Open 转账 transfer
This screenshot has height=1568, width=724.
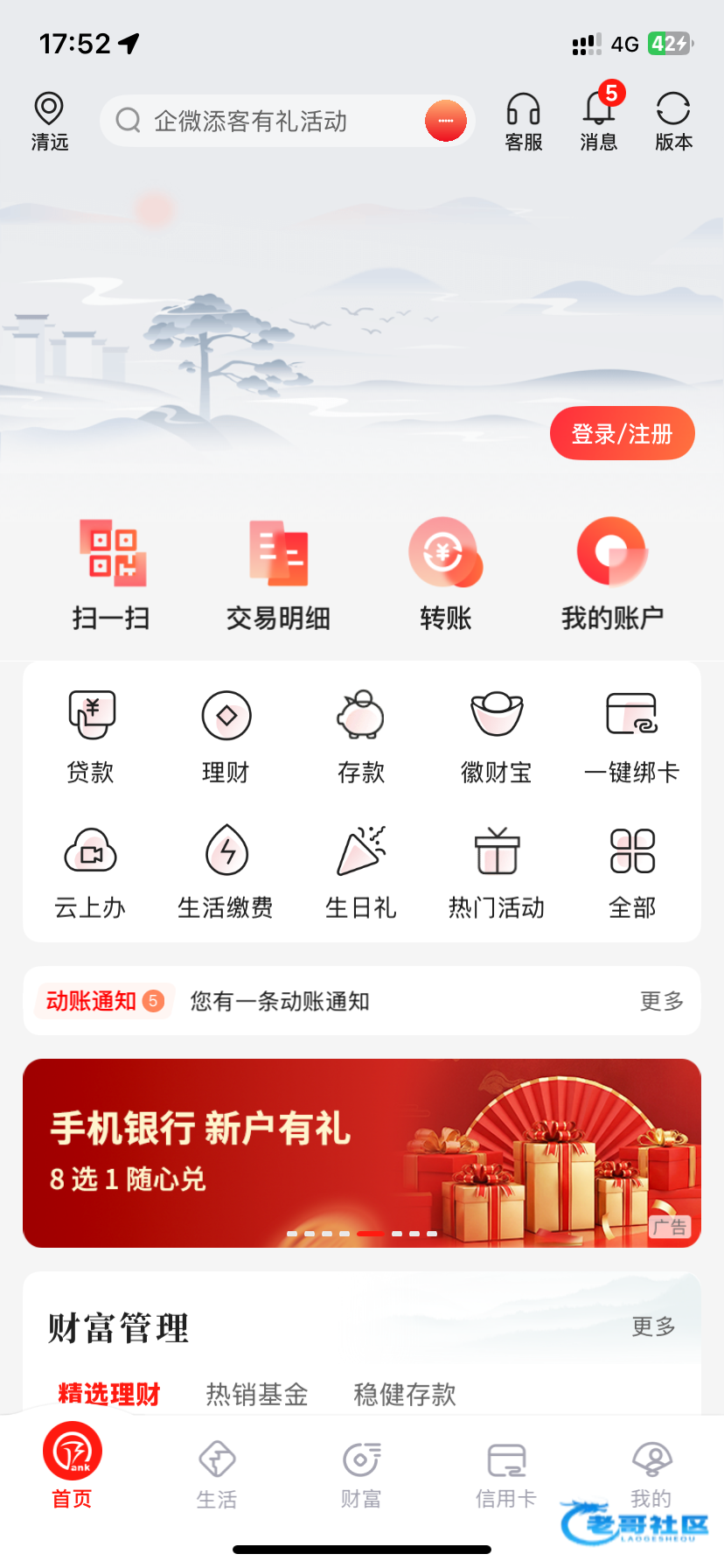(445, 573)
